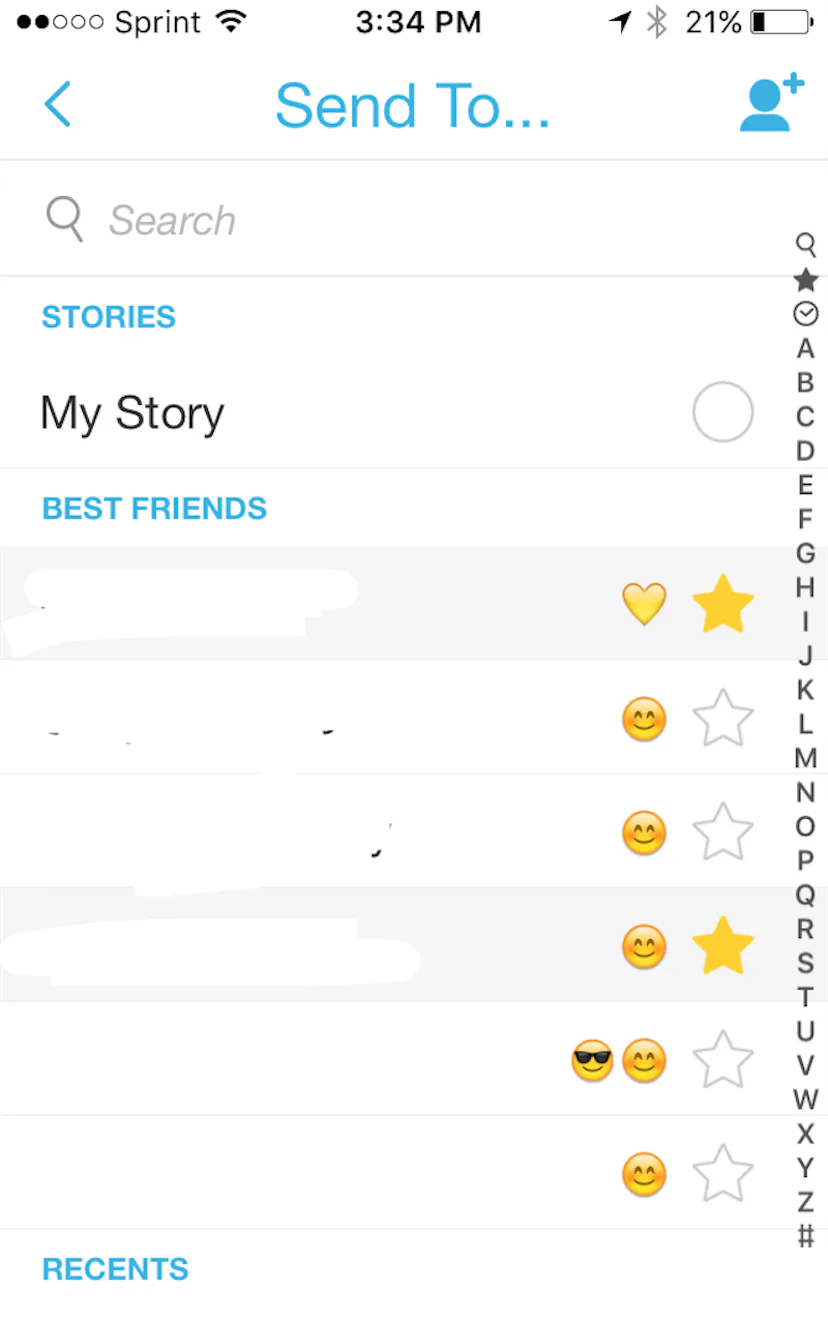Tap the RECENTS section header
The image size is (828, 1318).
point(115,1268)
